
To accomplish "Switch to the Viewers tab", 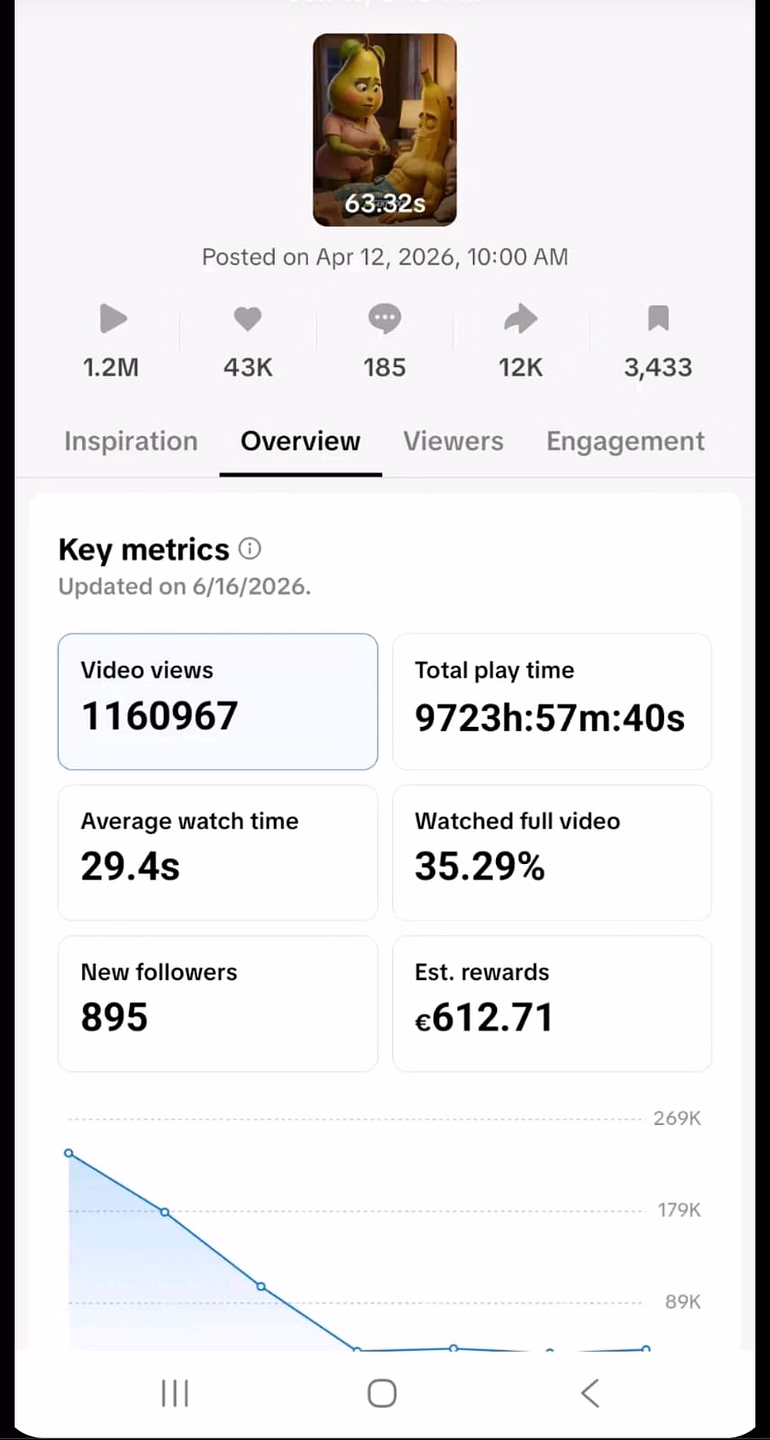I will coord(453,441).
